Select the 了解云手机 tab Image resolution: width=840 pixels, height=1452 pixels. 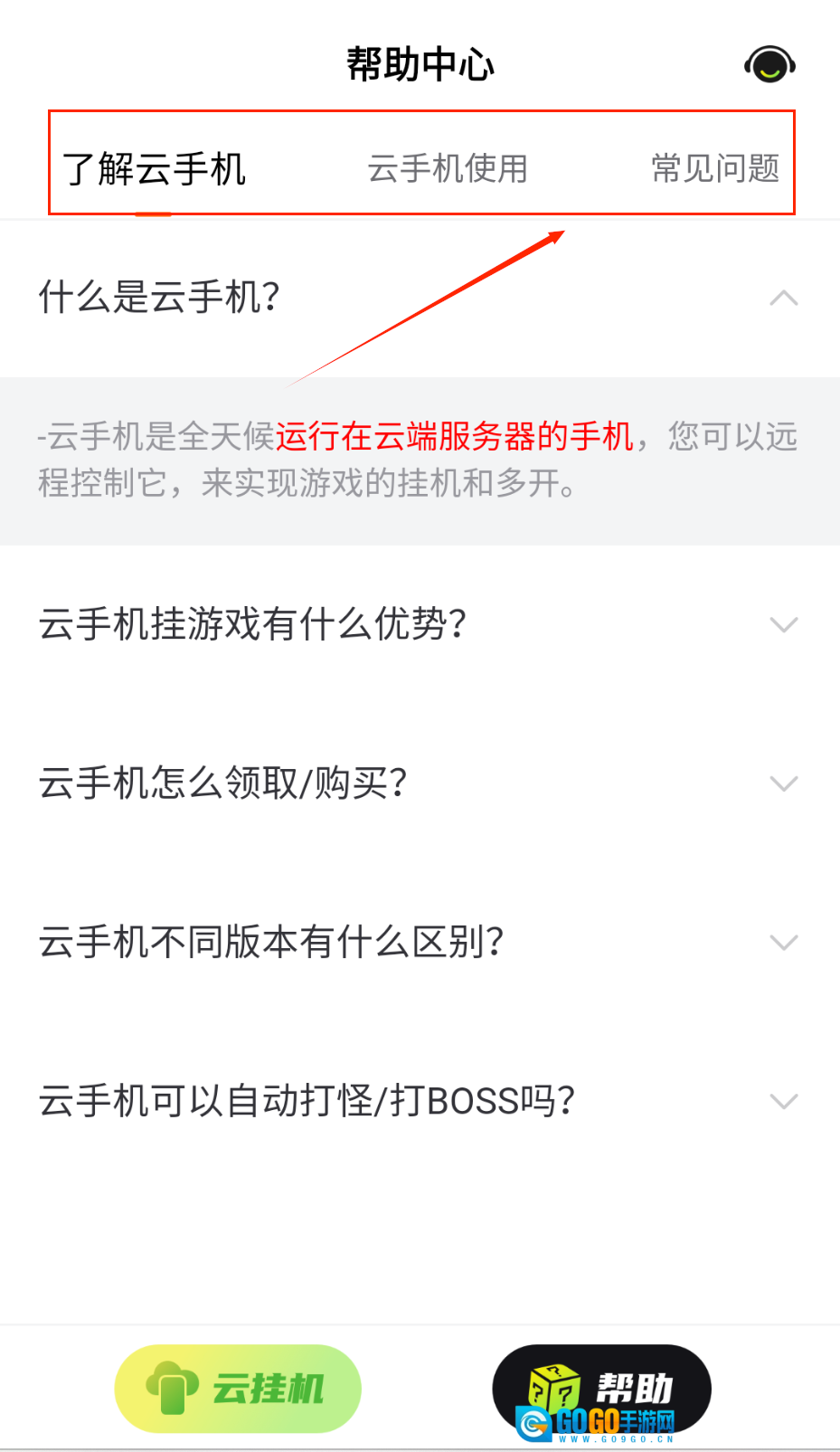coord(154,169)
